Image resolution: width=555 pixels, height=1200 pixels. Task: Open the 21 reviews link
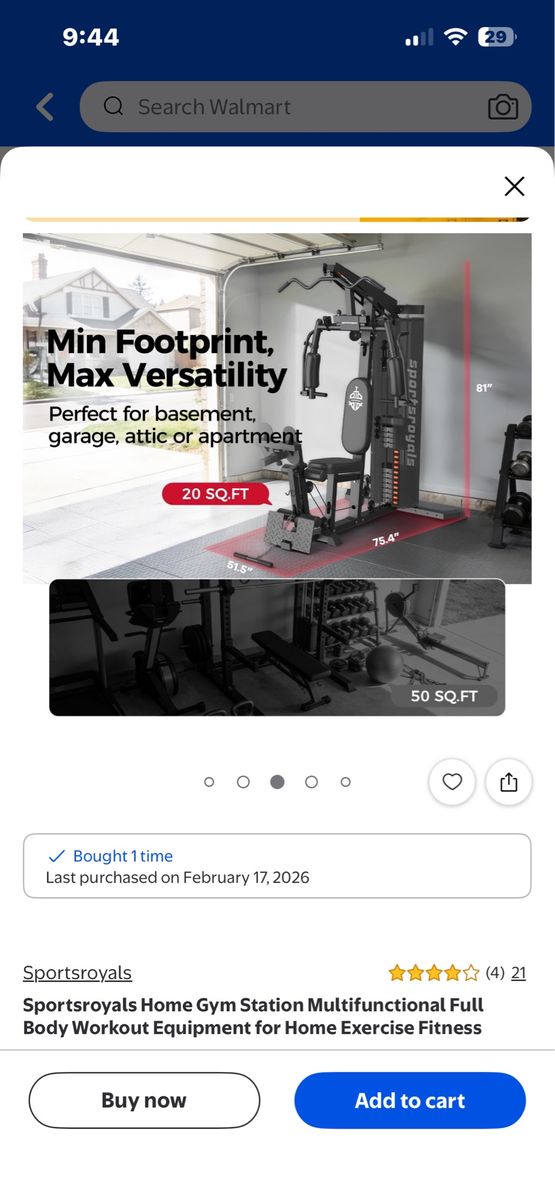(x=518, y=973)
